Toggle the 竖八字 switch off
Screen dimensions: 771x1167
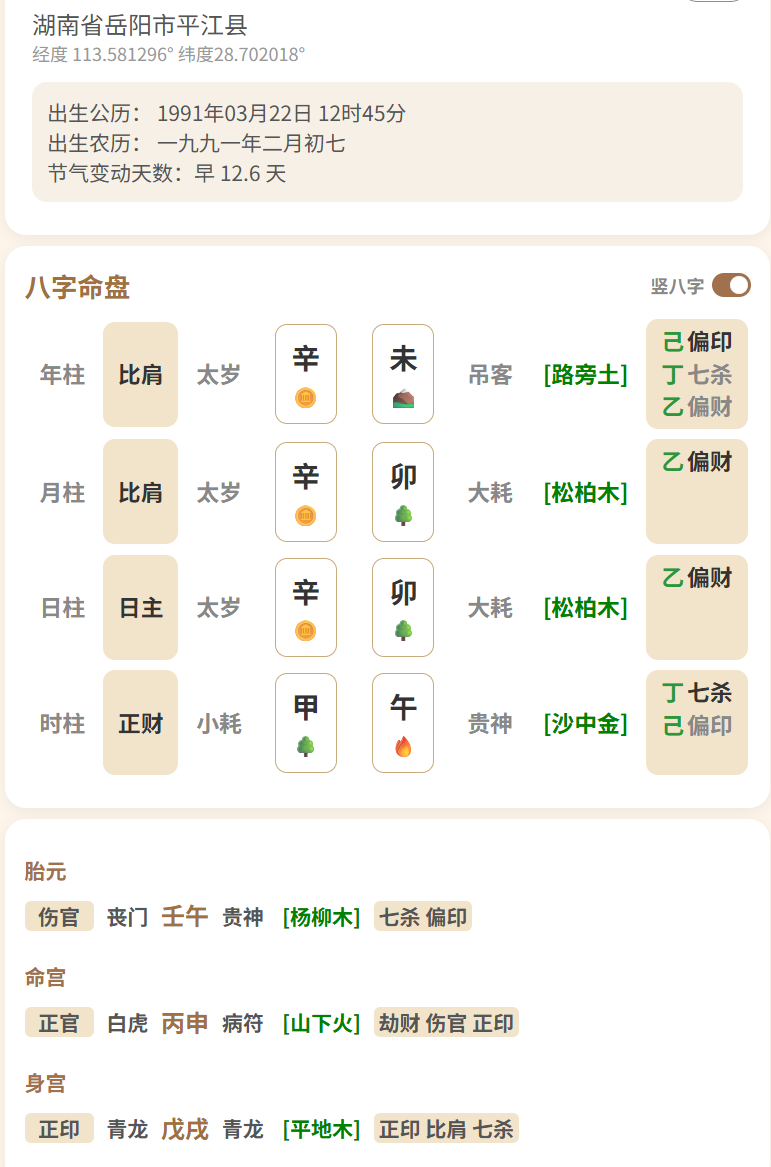click(731, 286)
